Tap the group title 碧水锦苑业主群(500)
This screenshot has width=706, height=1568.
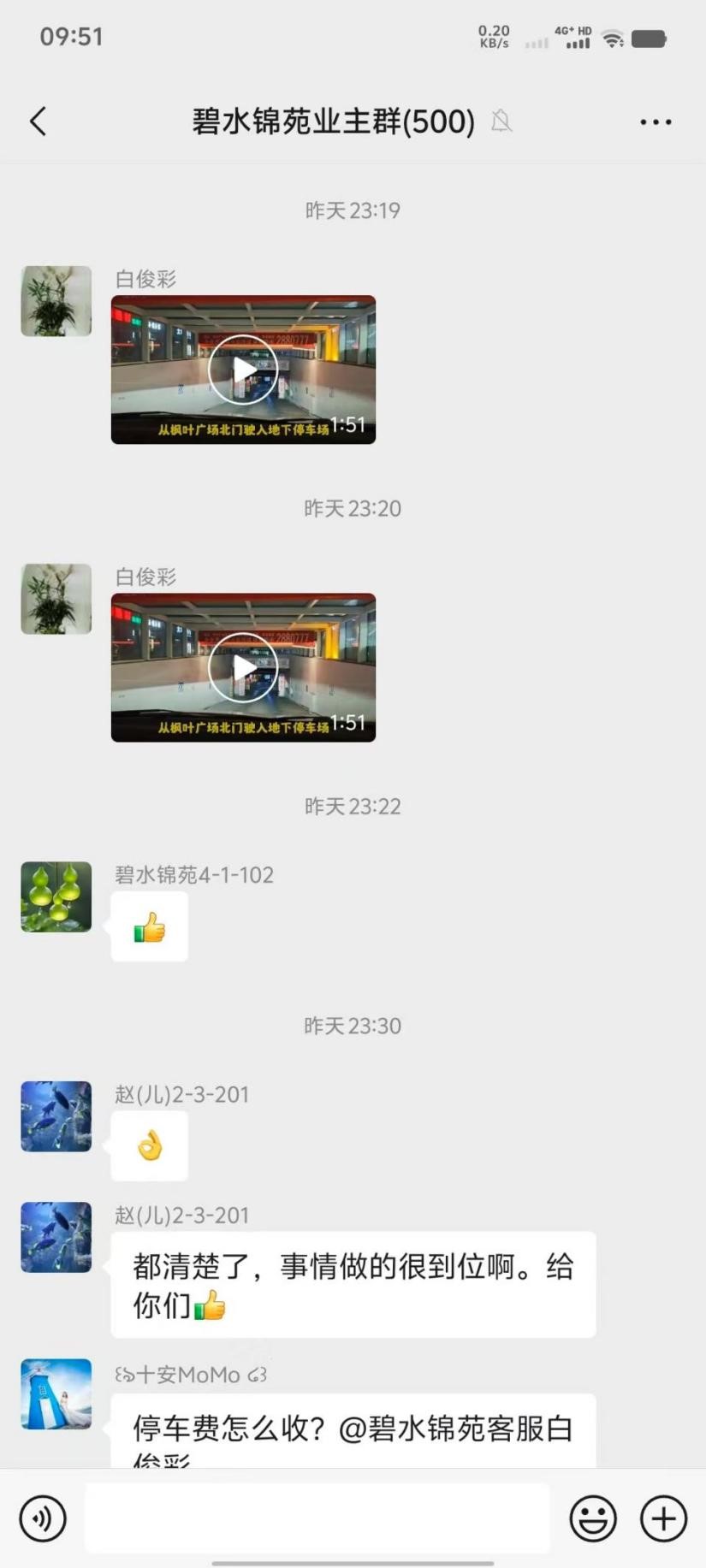pos(331,121)
